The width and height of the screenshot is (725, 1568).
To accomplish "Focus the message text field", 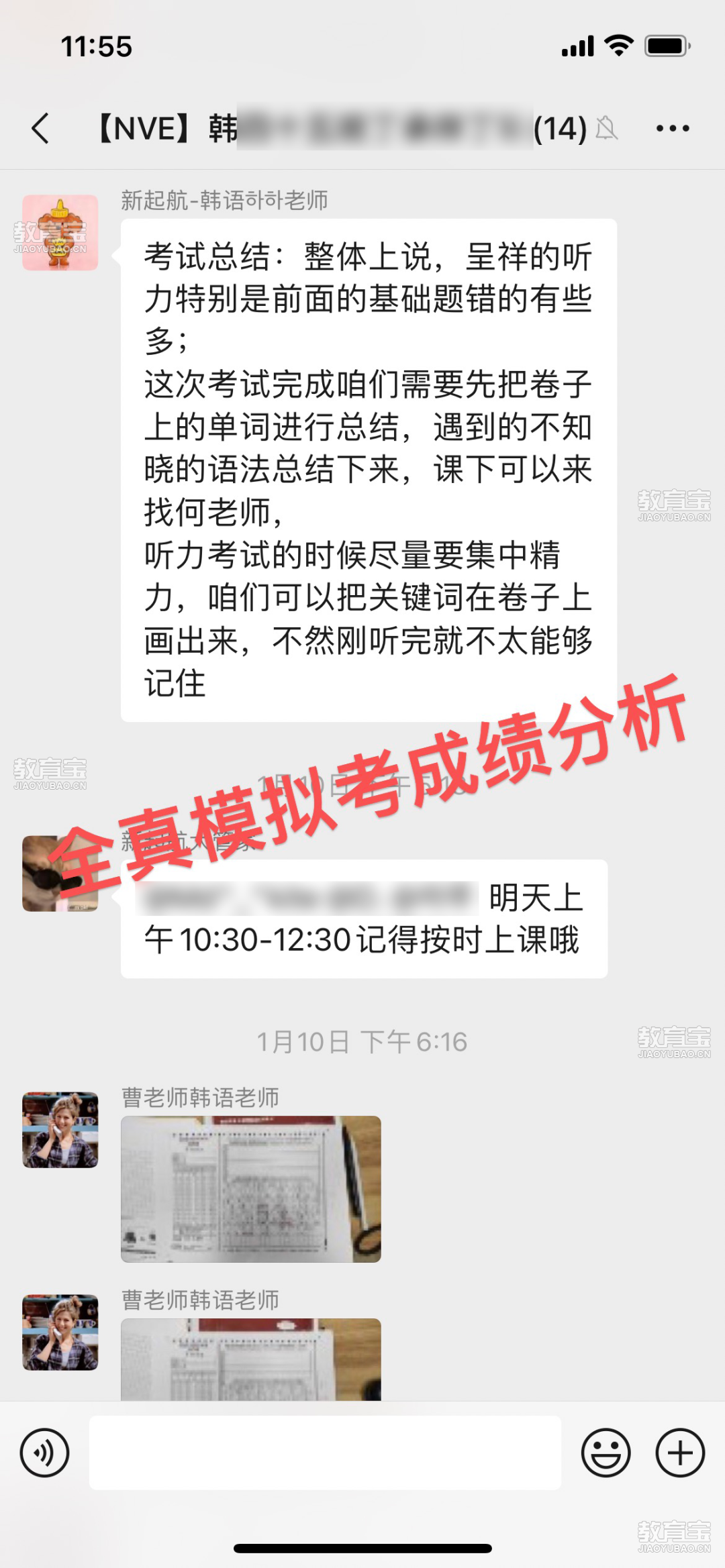I will [x=325, y=1453].
